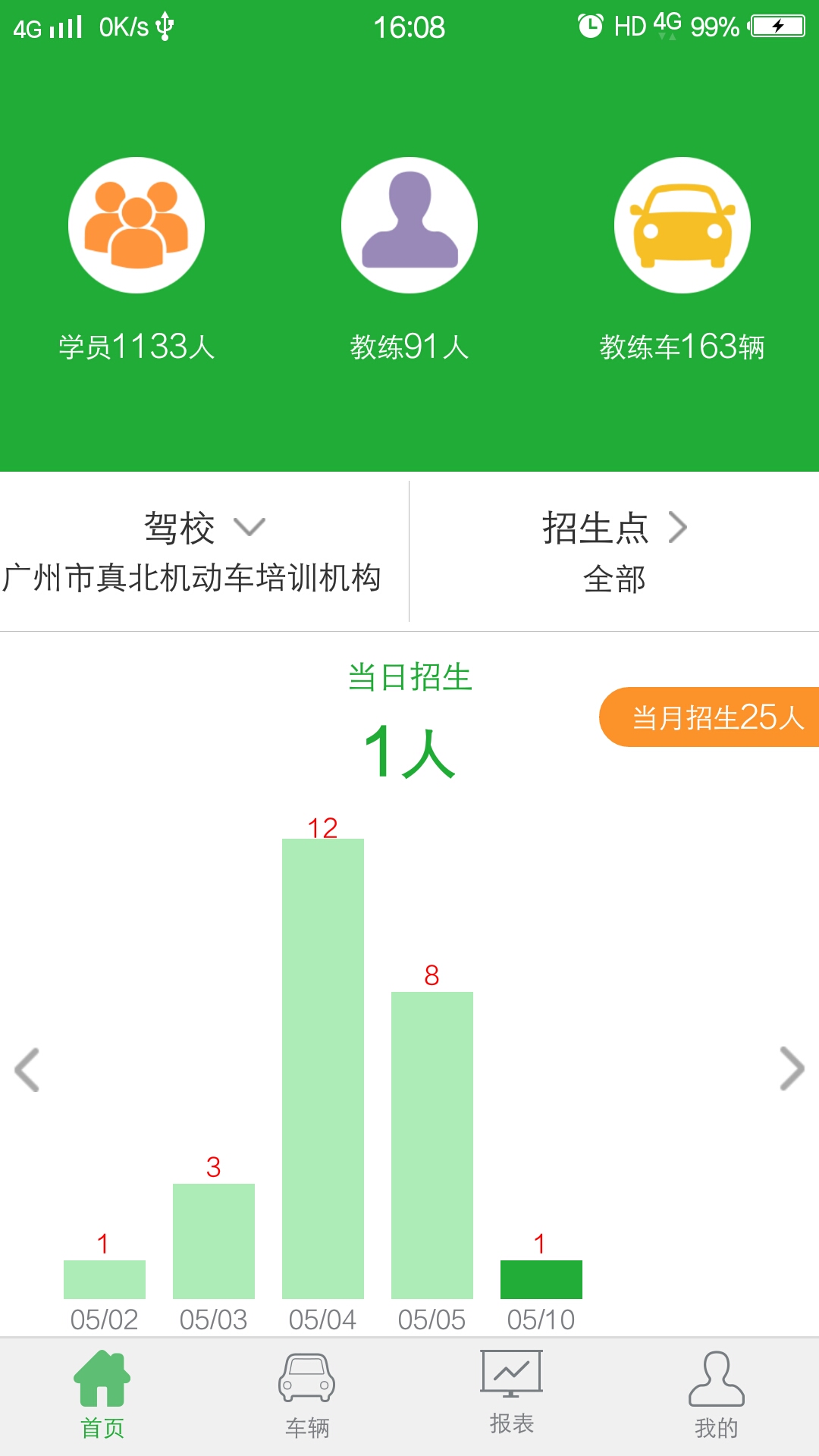
Task: Switch to the 车辆 vehicles tab
Action: pos(307,1395)
